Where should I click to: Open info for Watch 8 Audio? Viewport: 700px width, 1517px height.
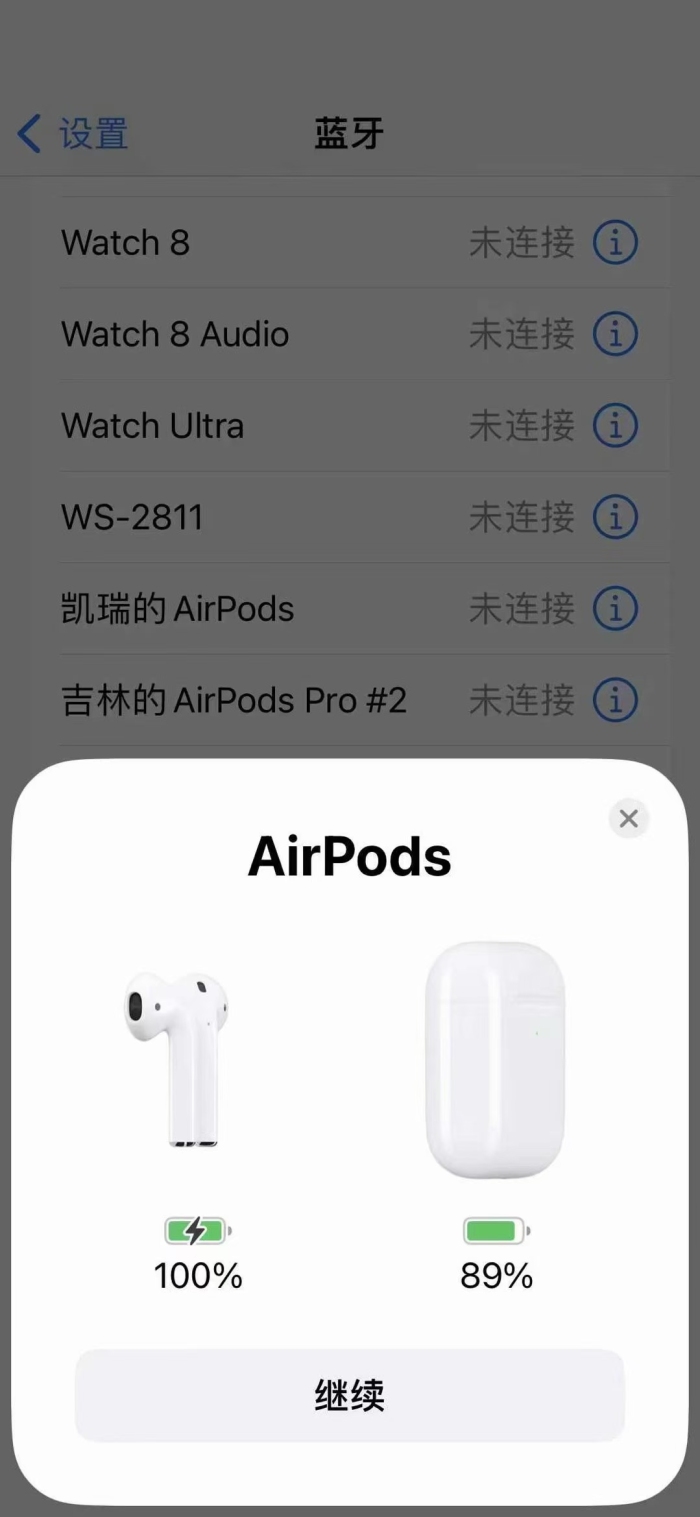615,334
